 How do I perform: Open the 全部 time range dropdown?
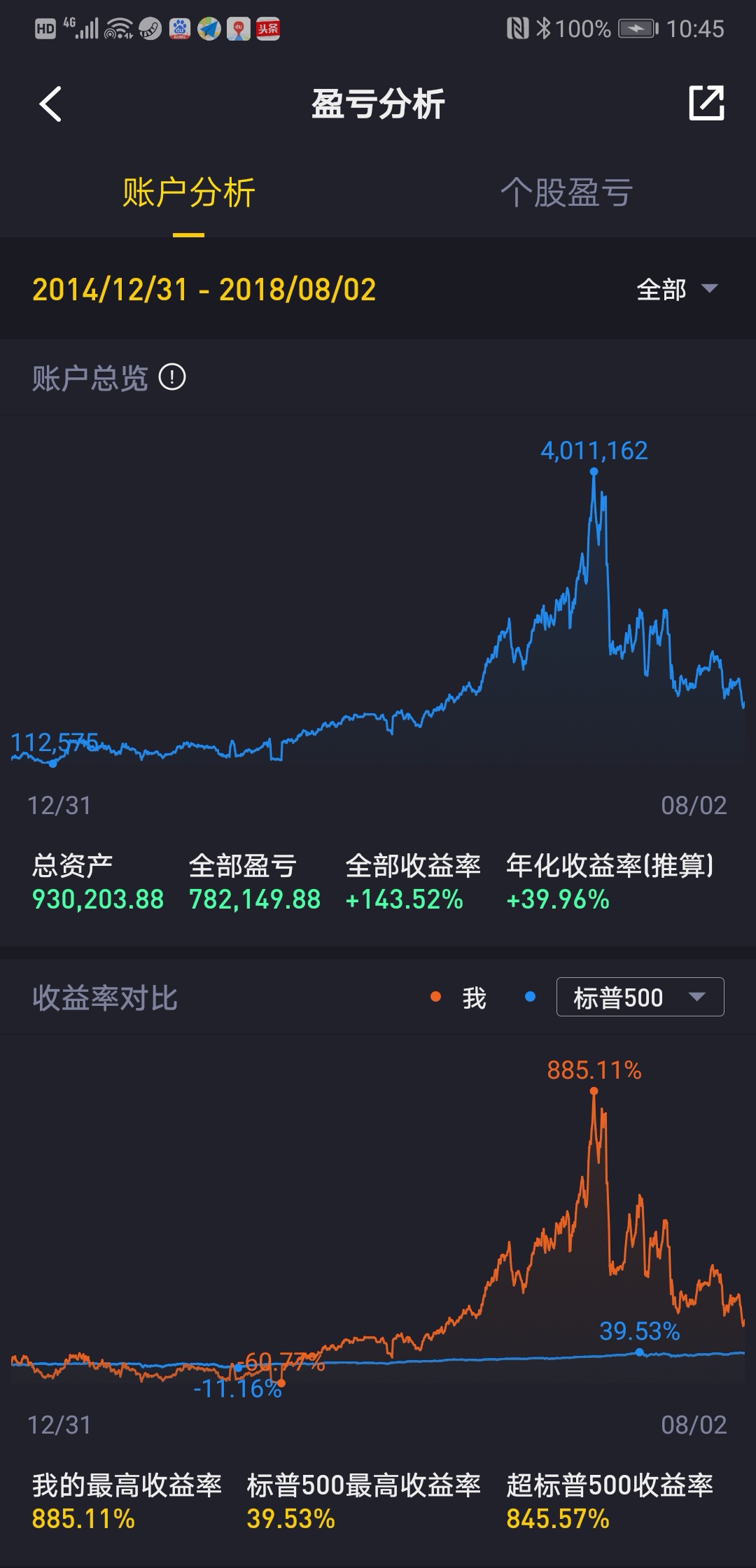pos(676,289)
